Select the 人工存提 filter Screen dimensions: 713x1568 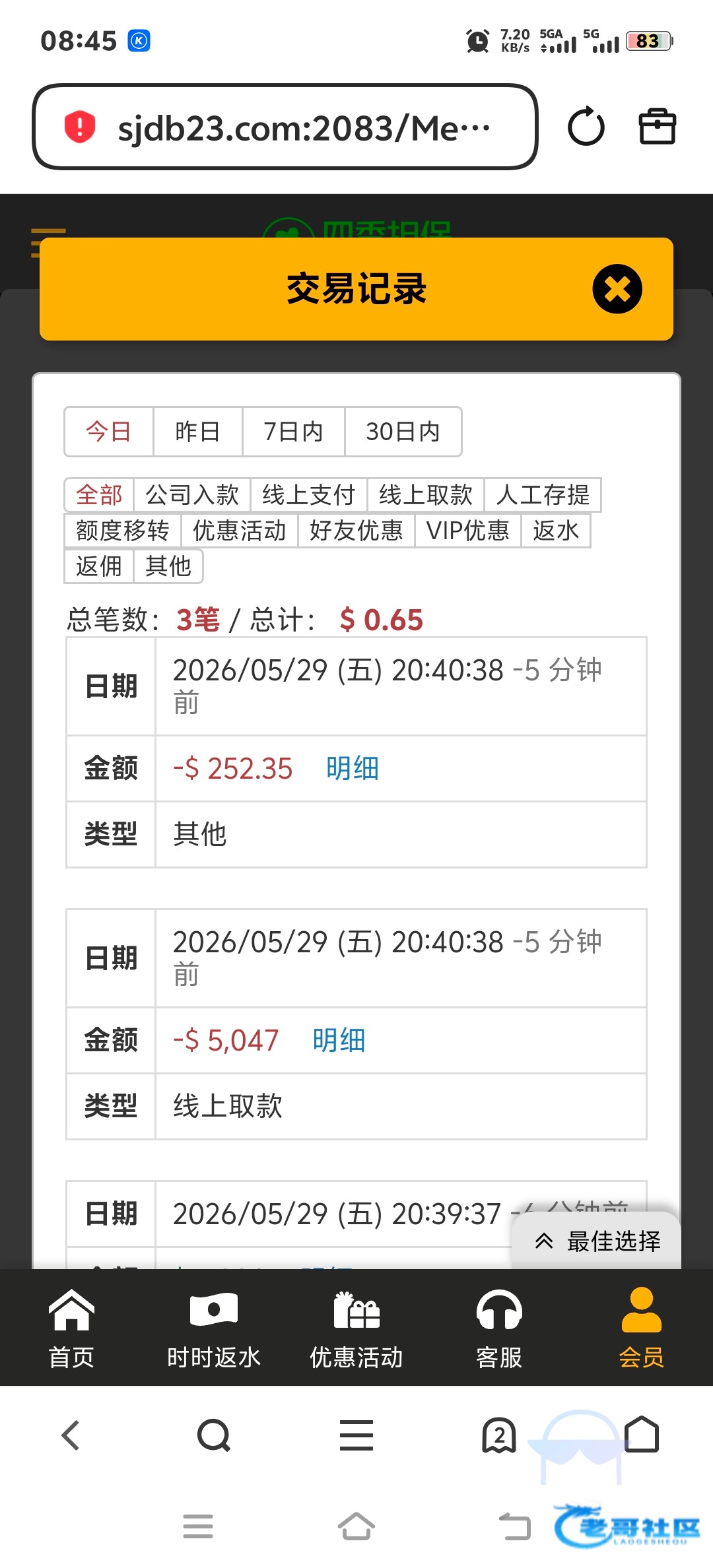click(543, 494)
